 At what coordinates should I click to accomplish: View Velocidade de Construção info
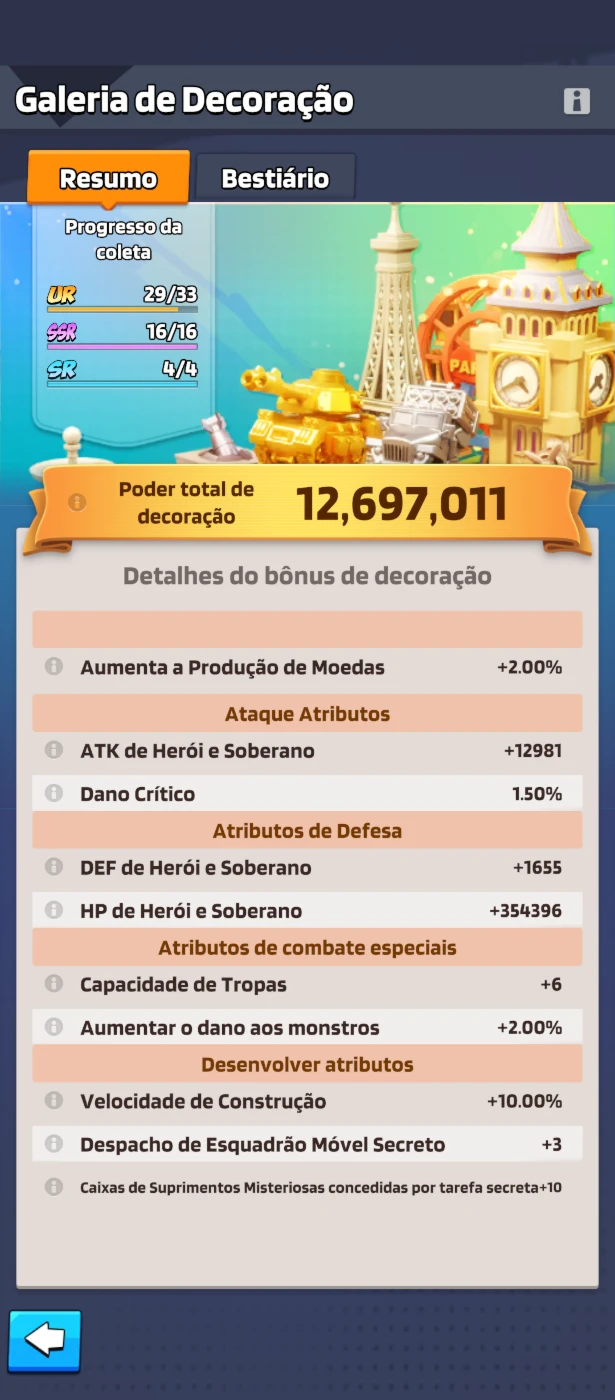(x=54, y=1100)
